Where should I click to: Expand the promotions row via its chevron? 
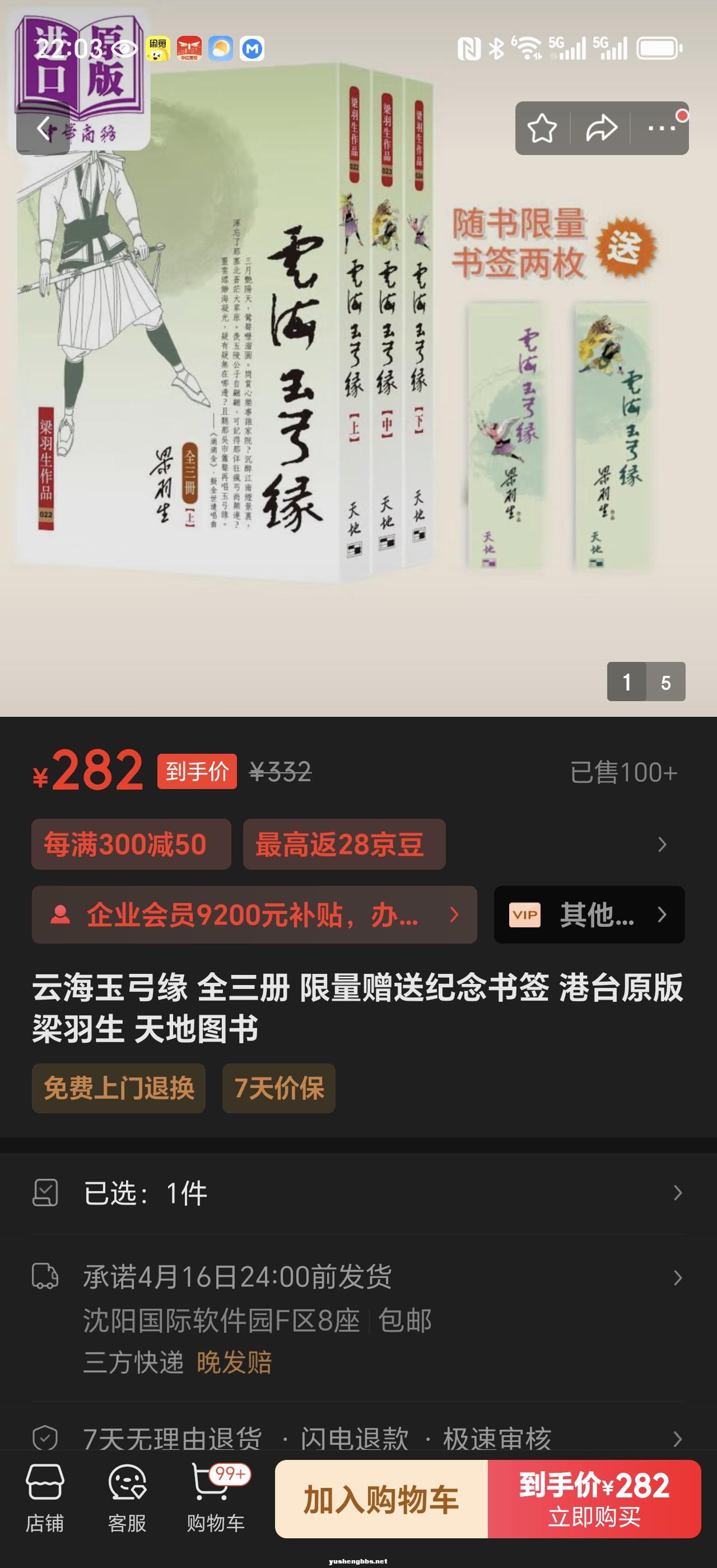click(x=663, y=844)
